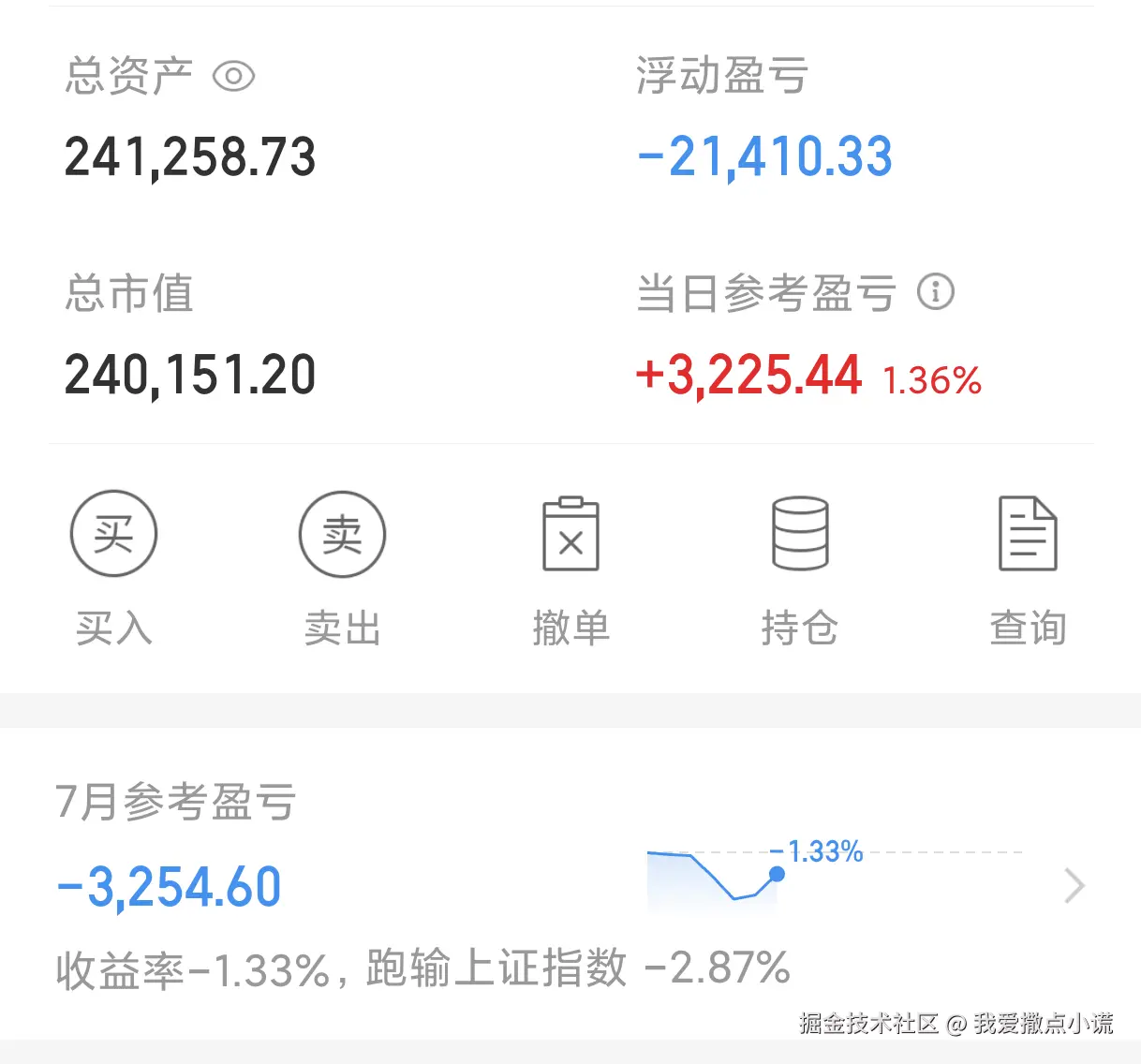This screenshot has height=1064, width=1141.
Task: Open info about 当日参考盈亏
Action: (935, 292)
